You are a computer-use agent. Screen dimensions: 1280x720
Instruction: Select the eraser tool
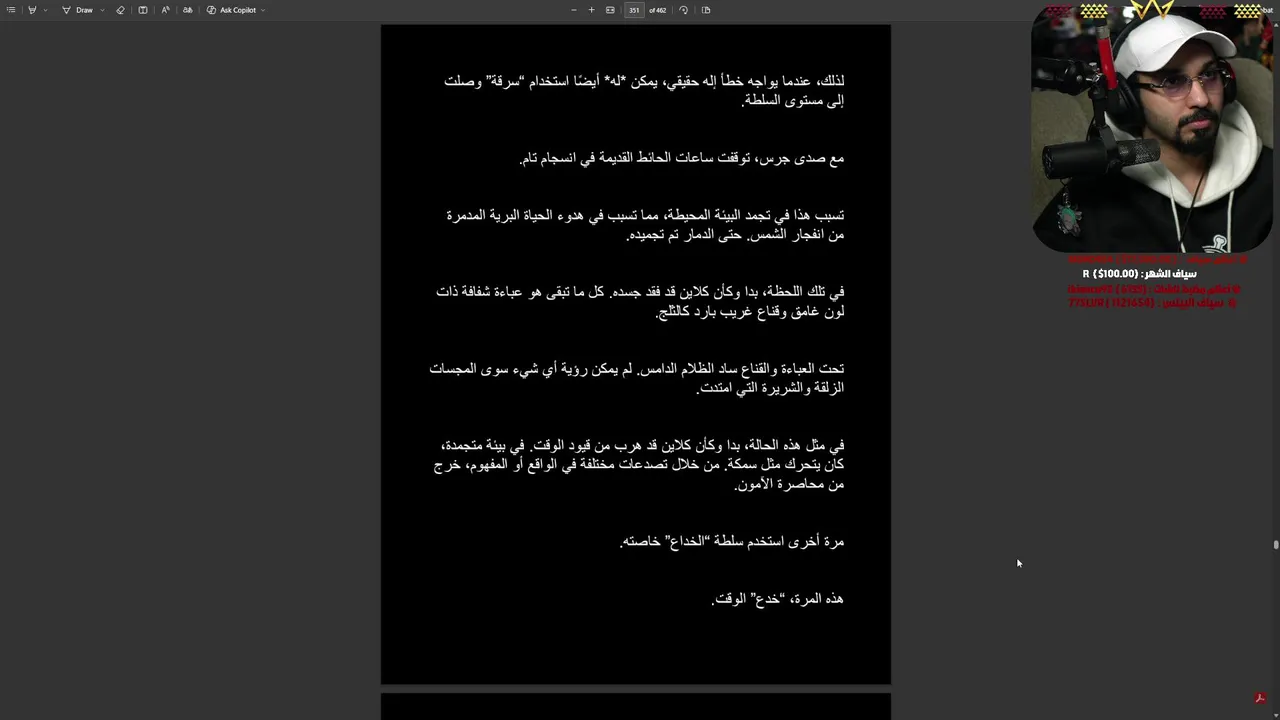tap(120, 10)
